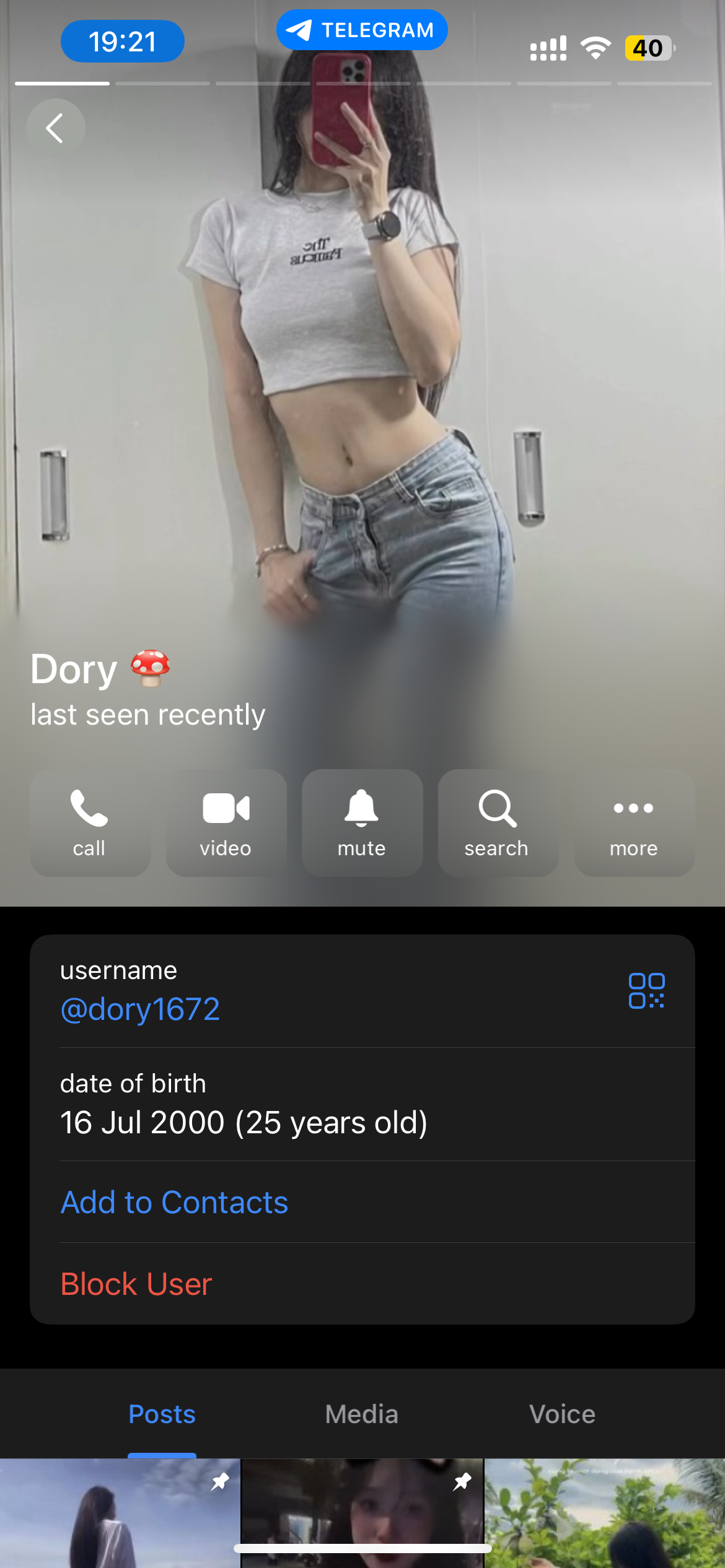Start a voice call with Dory
Image resolution: width=725 pixels, height=1568 pixels.
tap(90, 822)
